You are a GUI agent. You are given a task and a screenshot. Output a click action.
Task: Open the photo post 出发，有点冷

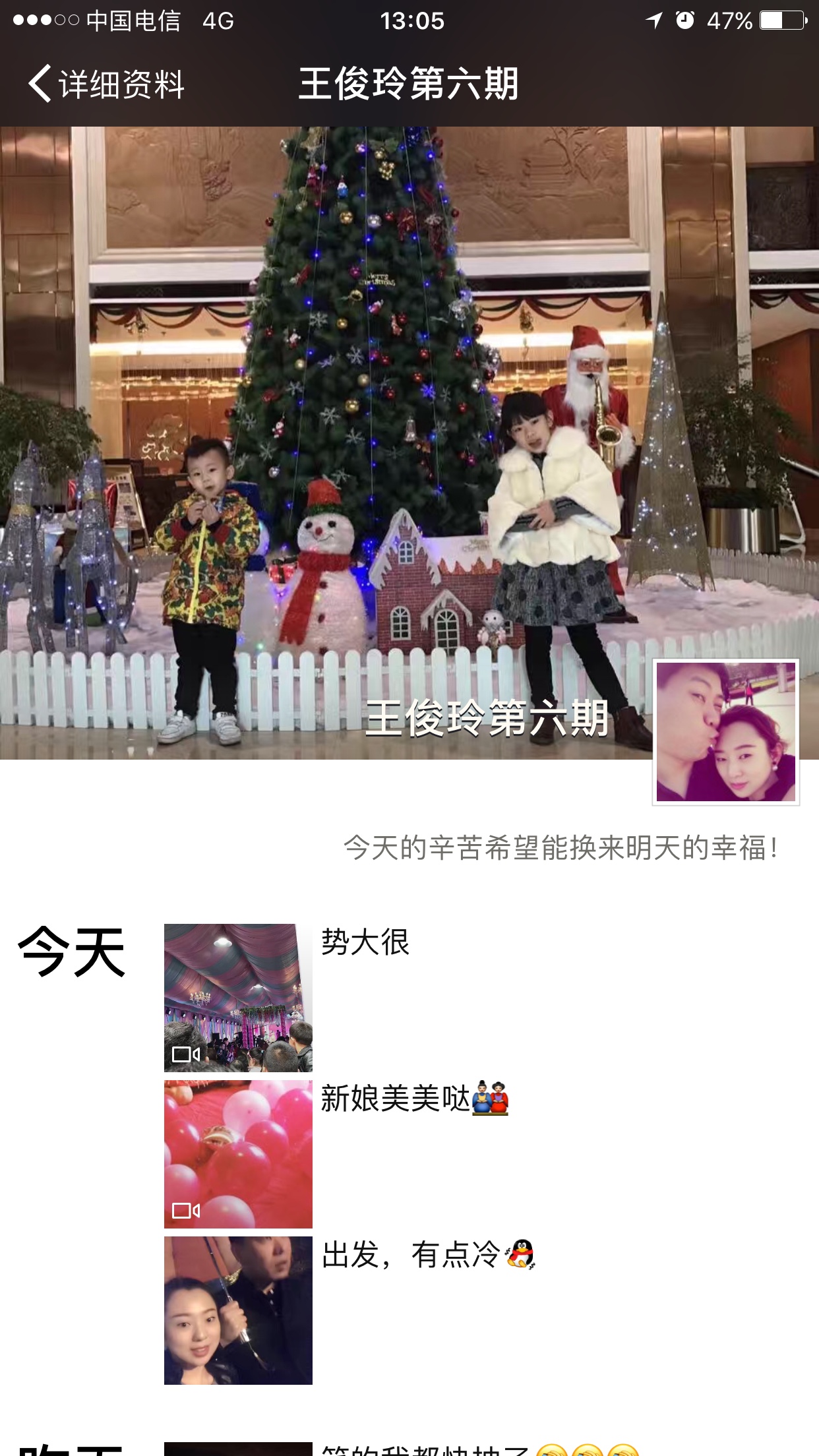[238, 1310]
